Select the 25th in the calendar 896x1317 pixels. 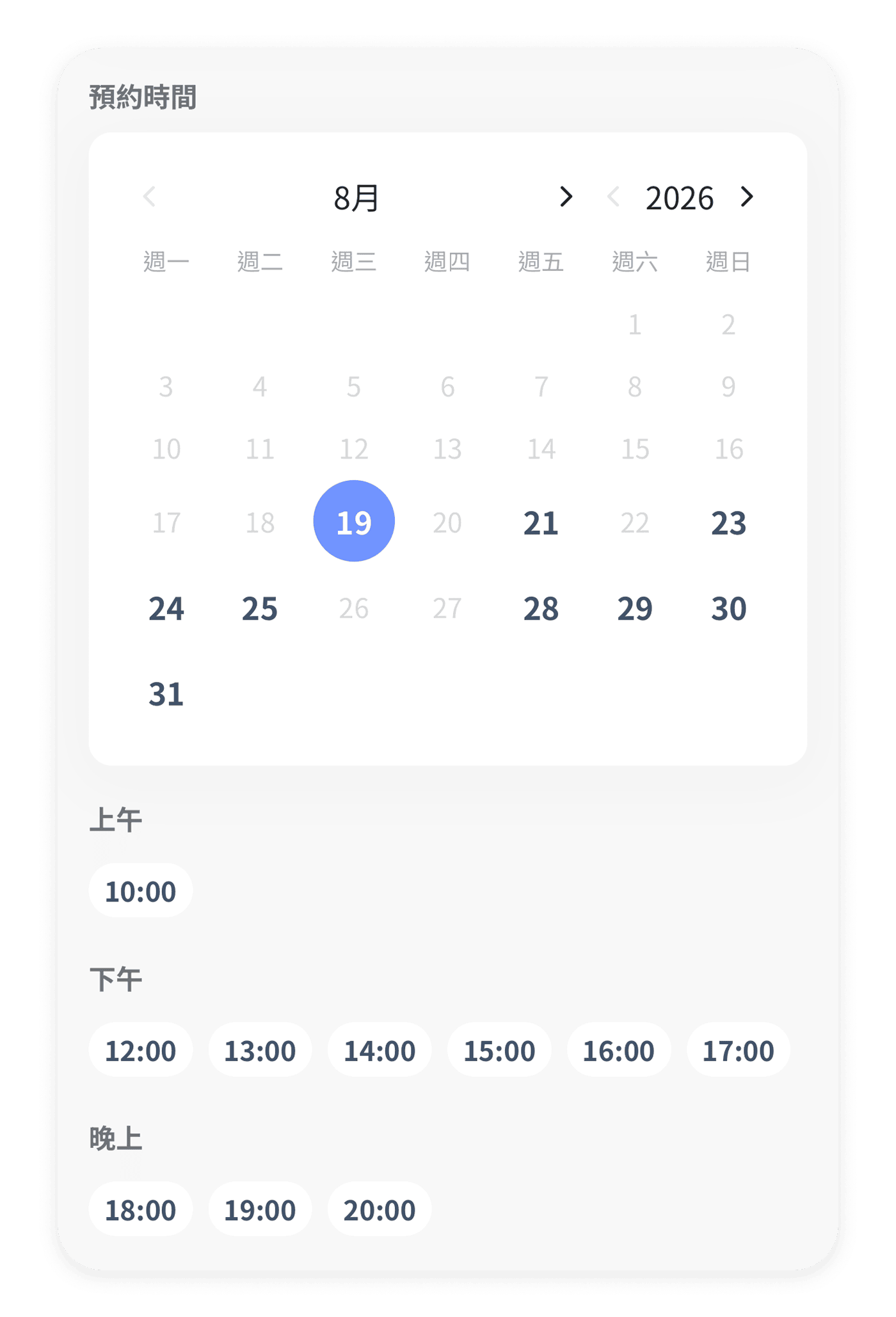260,607
